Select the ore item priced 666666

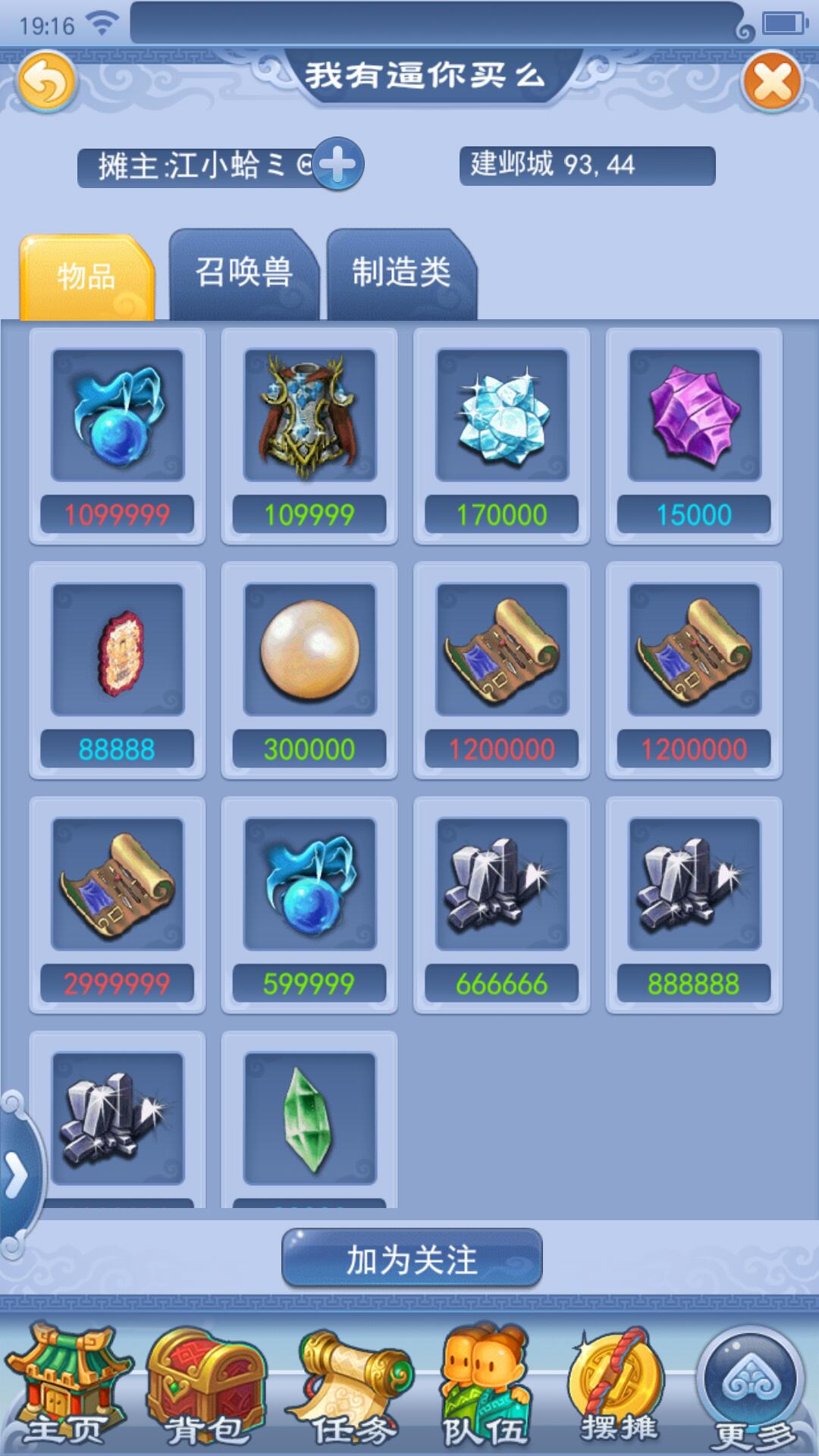[501, 884]
